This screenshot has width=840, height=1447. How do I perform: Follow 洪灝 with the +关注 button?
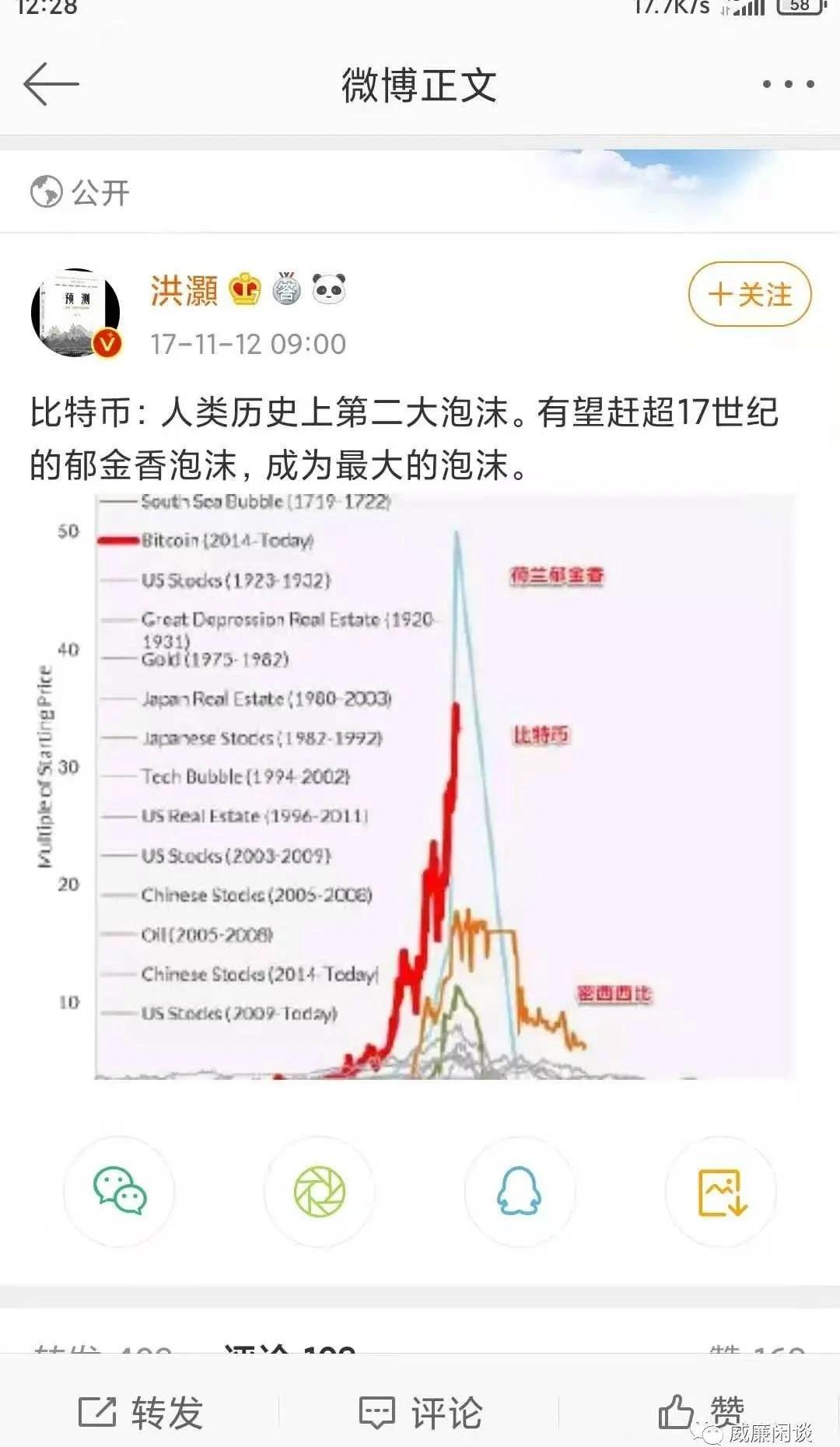(750, 295)
